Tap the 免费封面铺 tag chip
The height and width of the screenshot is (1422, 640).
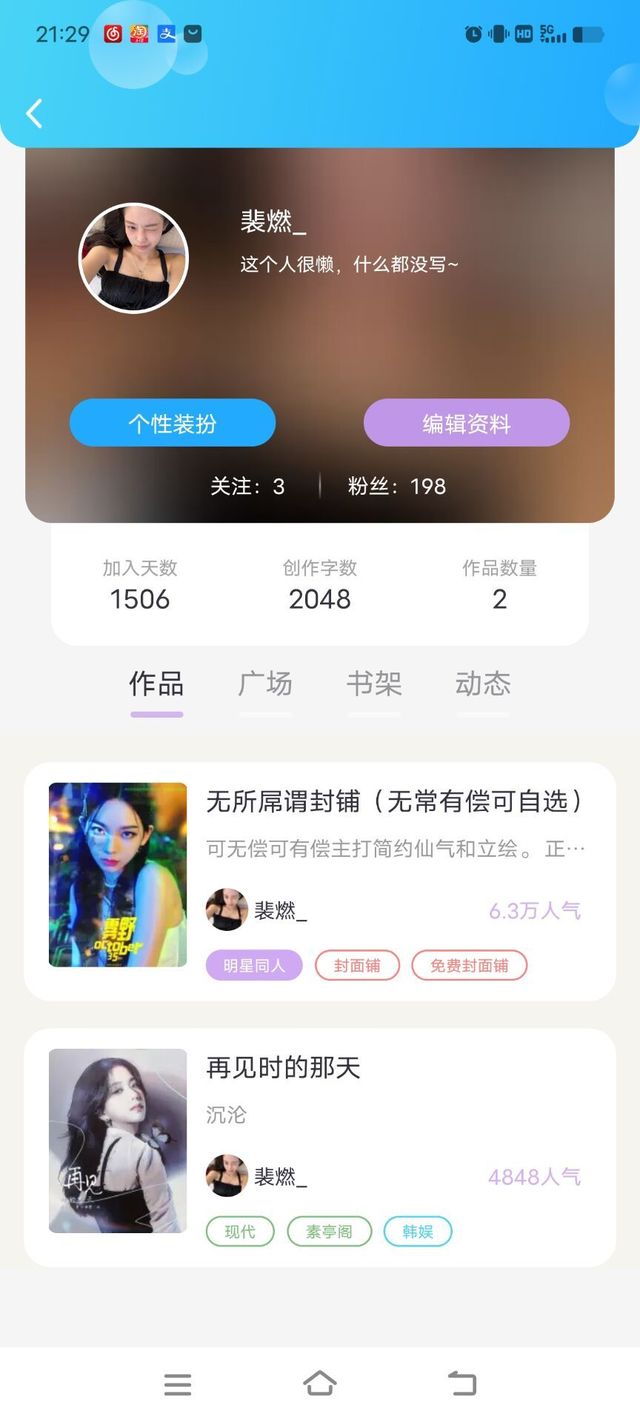[469, 966]
